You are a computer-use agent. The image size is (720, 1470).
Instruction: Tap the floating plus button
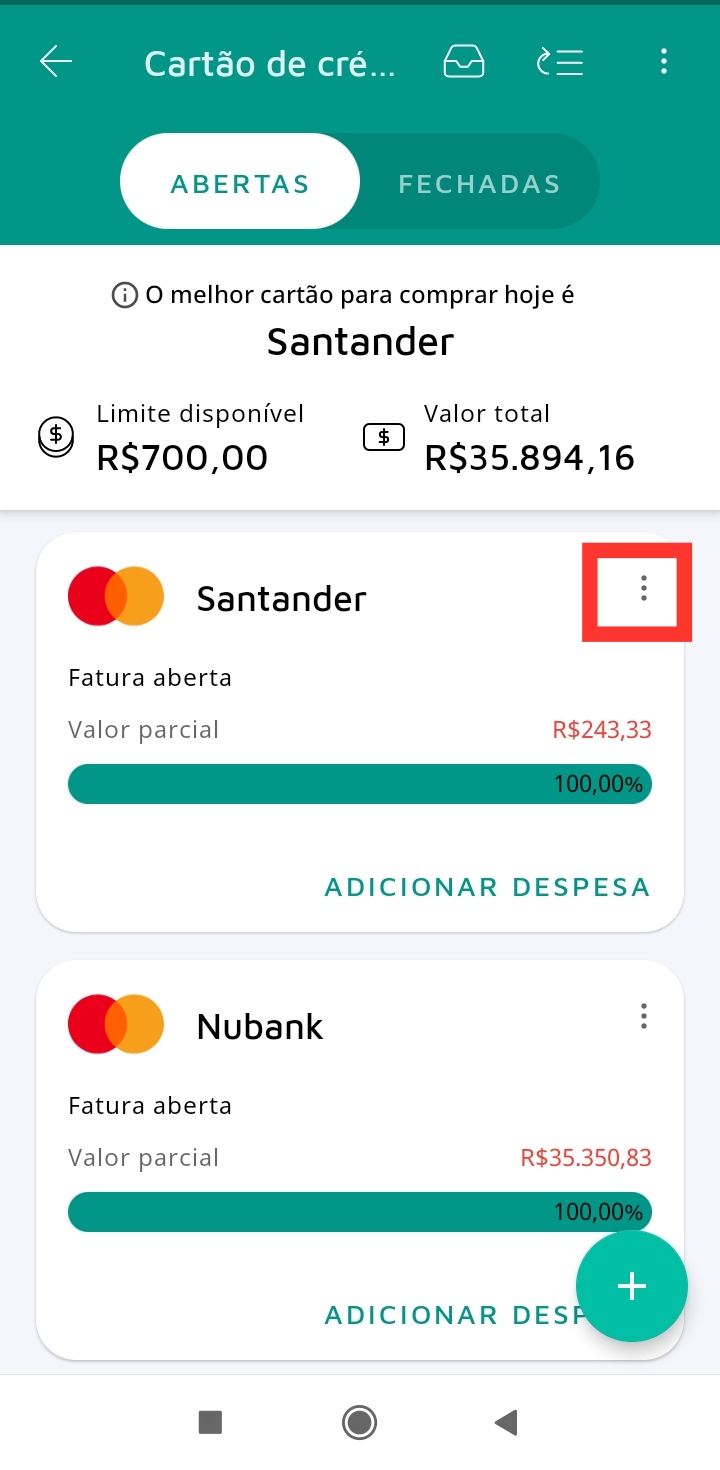click(x=631, y=1286)
